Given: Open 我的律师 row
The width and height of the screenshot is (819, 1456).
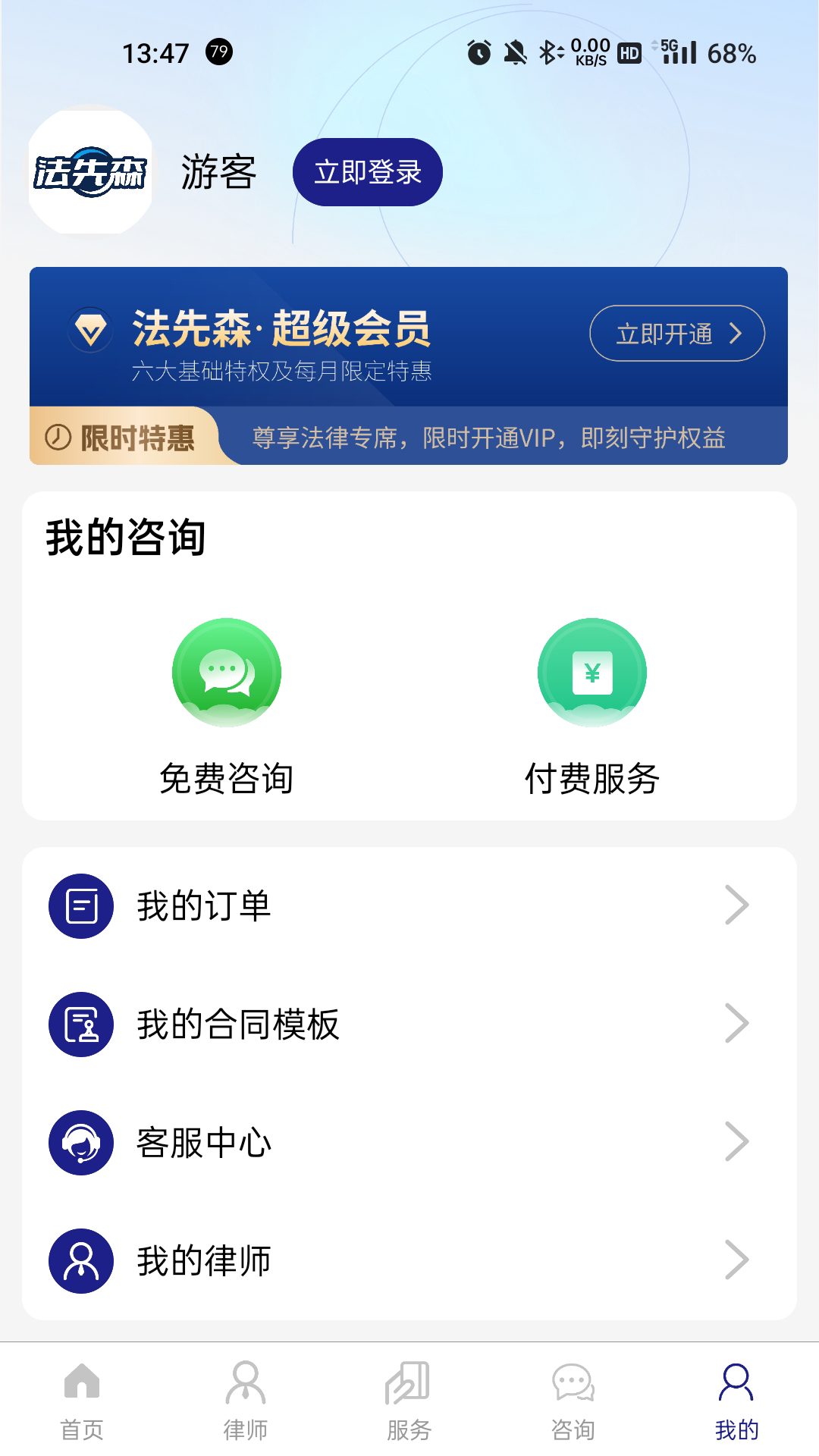Looking at the screenshot, I should click(409, 1260).
